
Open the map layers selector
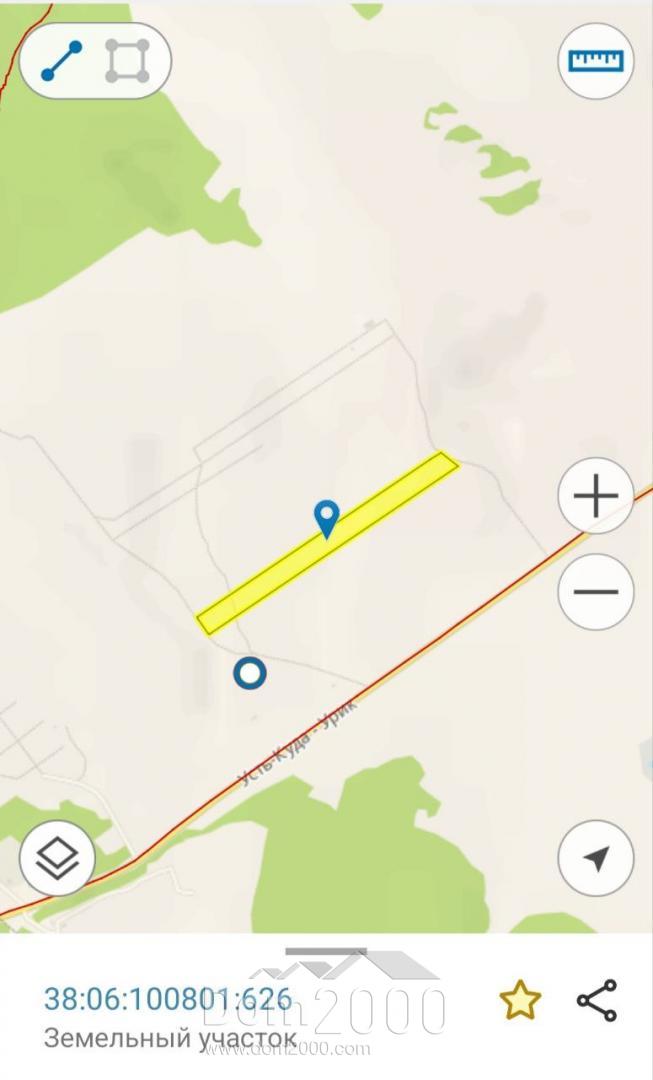click(57, 858)
